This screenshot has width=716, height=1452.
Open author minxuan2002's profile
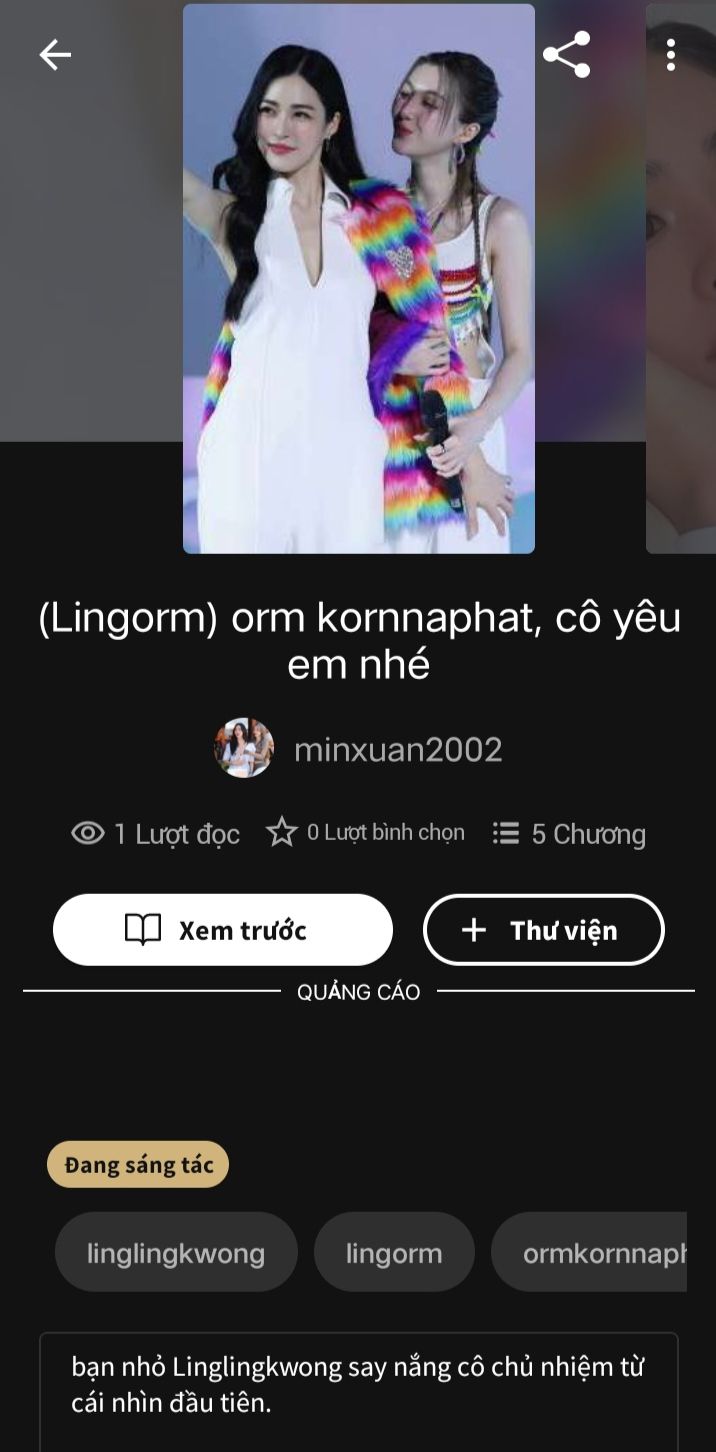(397, 749)
